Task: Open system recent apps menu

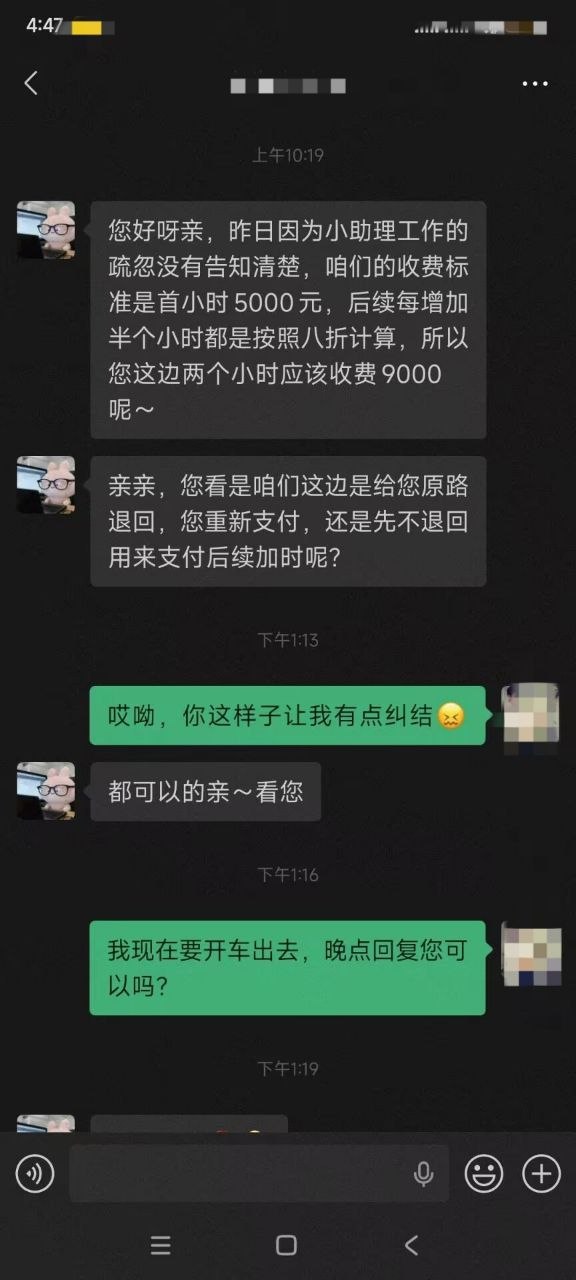Action: point(160,1245)
